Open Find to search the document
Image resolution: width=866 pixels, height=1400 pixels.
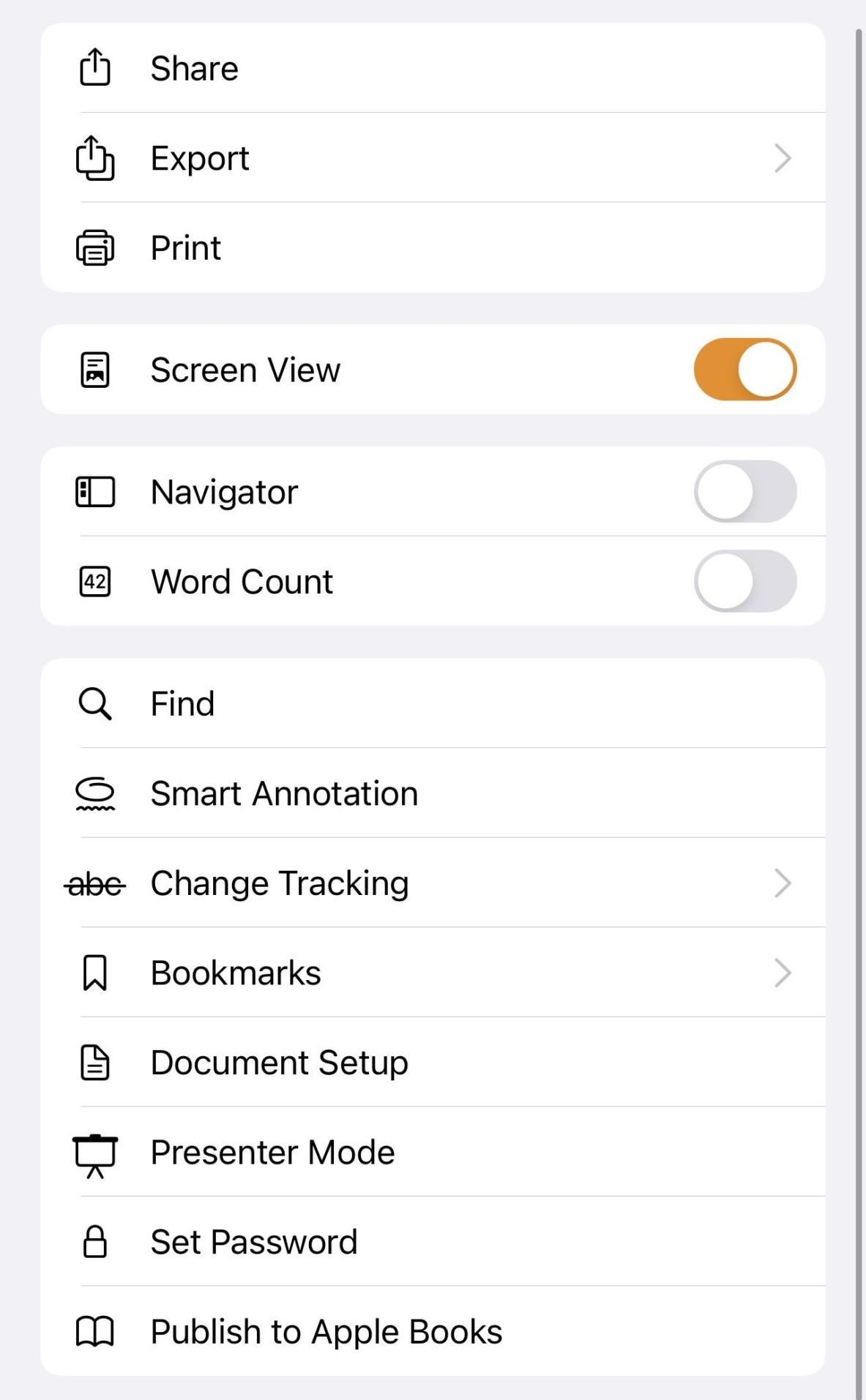433,703
